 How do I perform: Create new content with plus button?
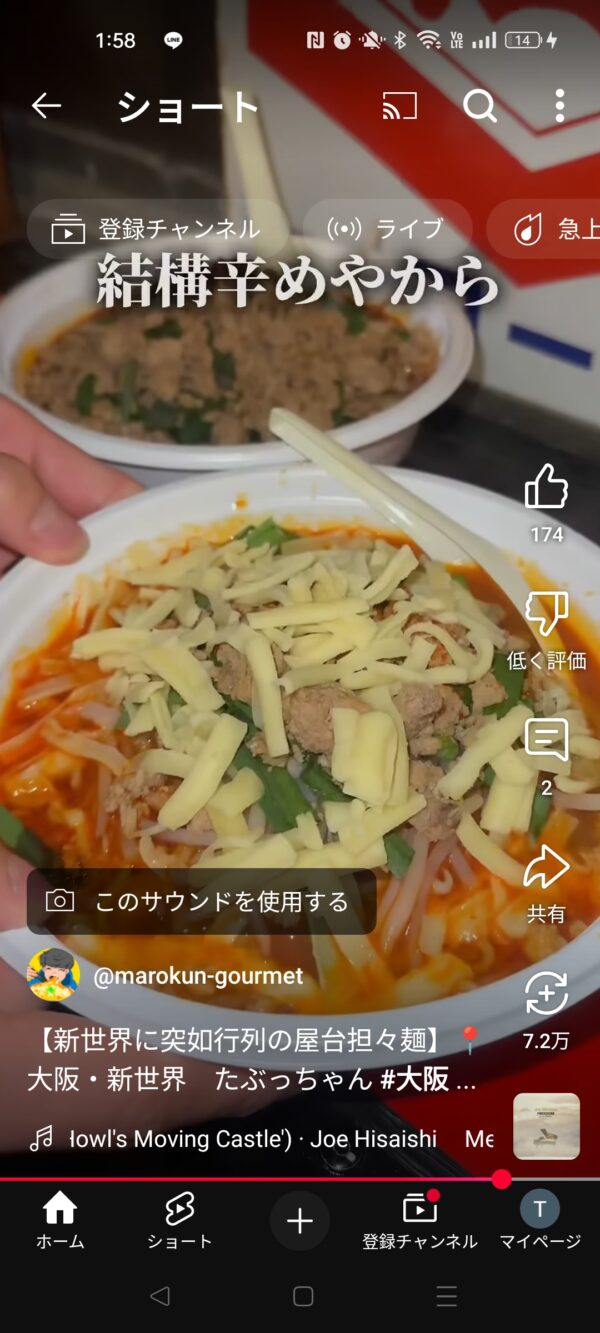pyautogui.click(x=300, y=1221)
